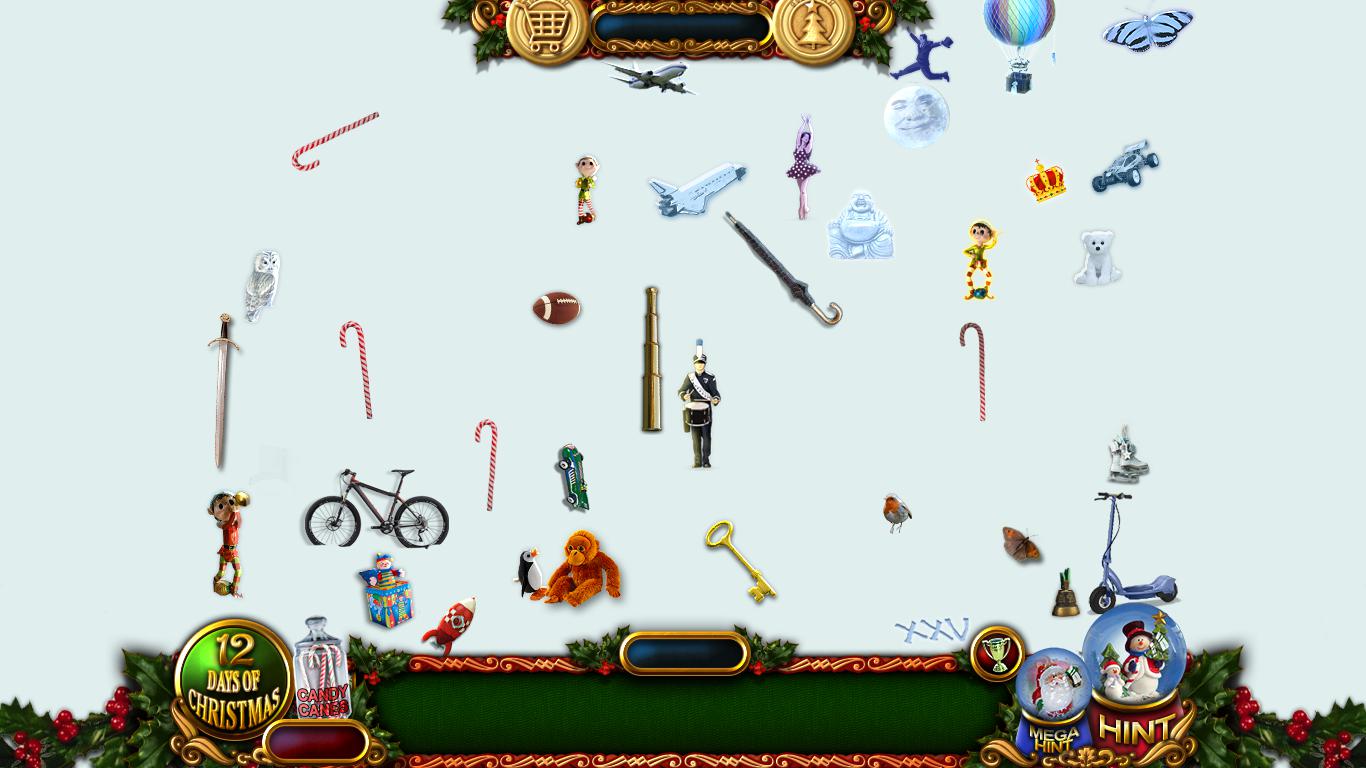
Task: Pick the marching band drummer
Action: 699,405
